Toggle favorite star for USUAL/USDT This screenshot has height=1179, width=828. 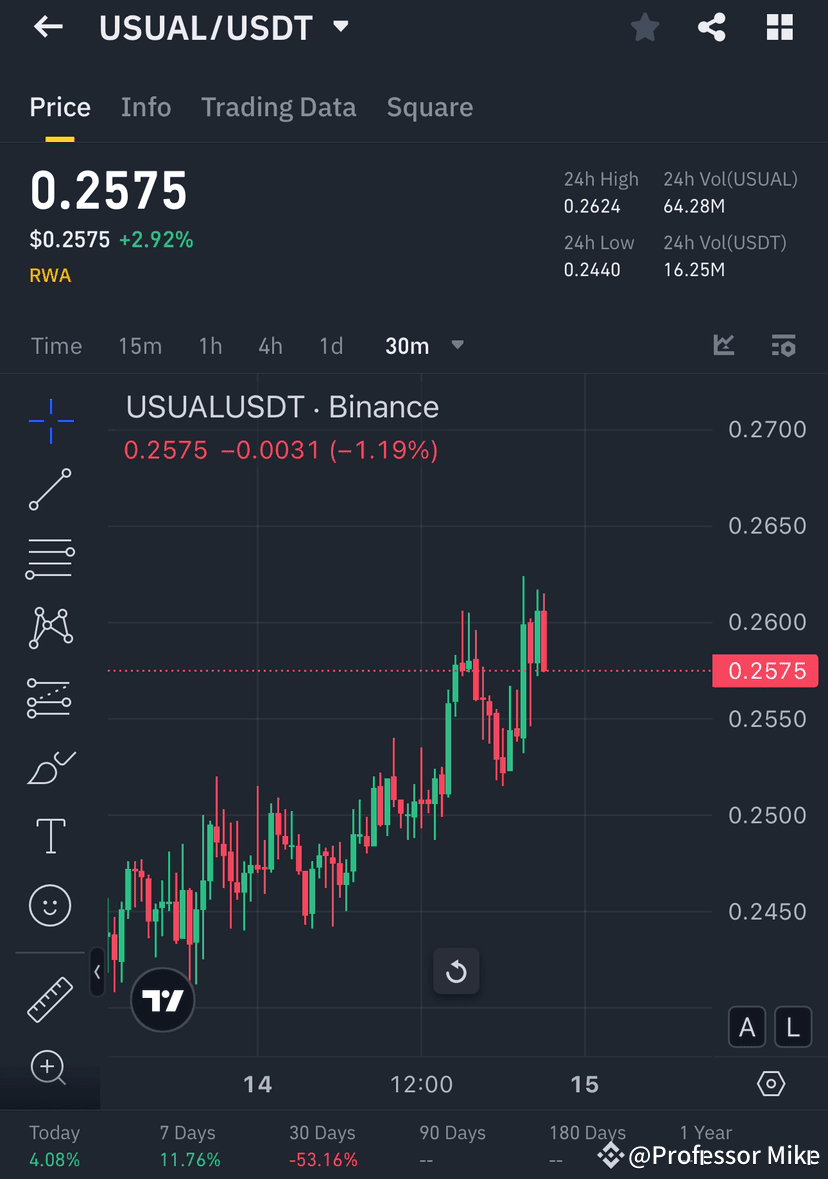point(644,27)
